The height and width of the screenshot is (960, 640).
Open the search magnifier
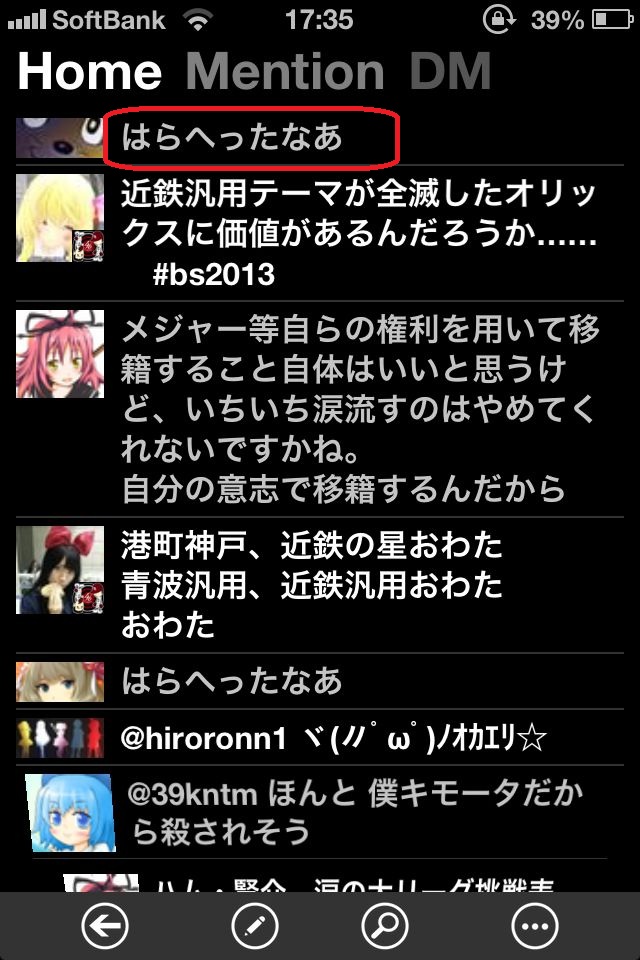[x=385, y=927]
